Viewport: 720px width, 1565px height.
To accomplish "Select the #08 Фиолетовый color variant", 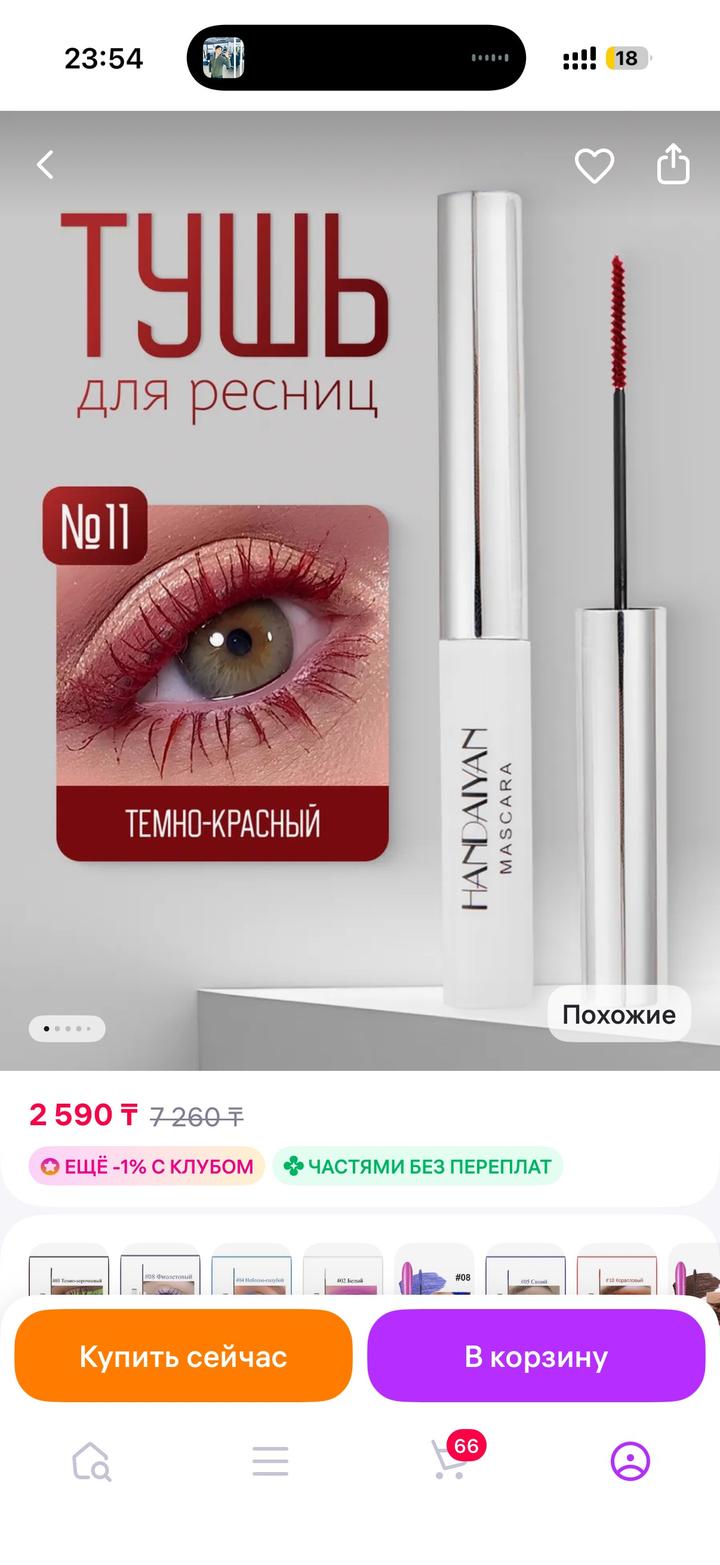I will pos(160,1274).
